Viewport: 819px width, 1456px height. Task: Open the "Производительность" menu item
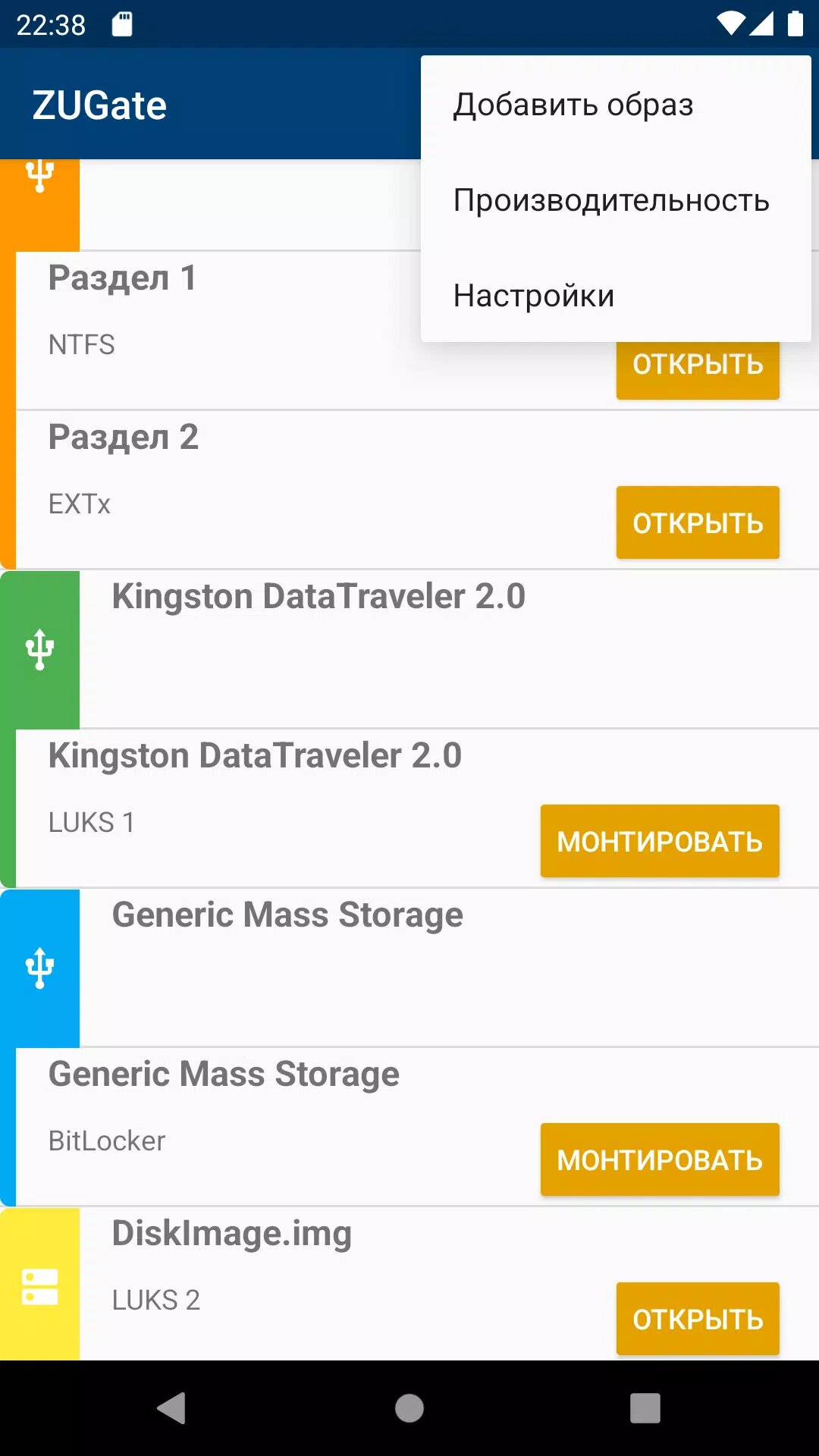(616, 200)
